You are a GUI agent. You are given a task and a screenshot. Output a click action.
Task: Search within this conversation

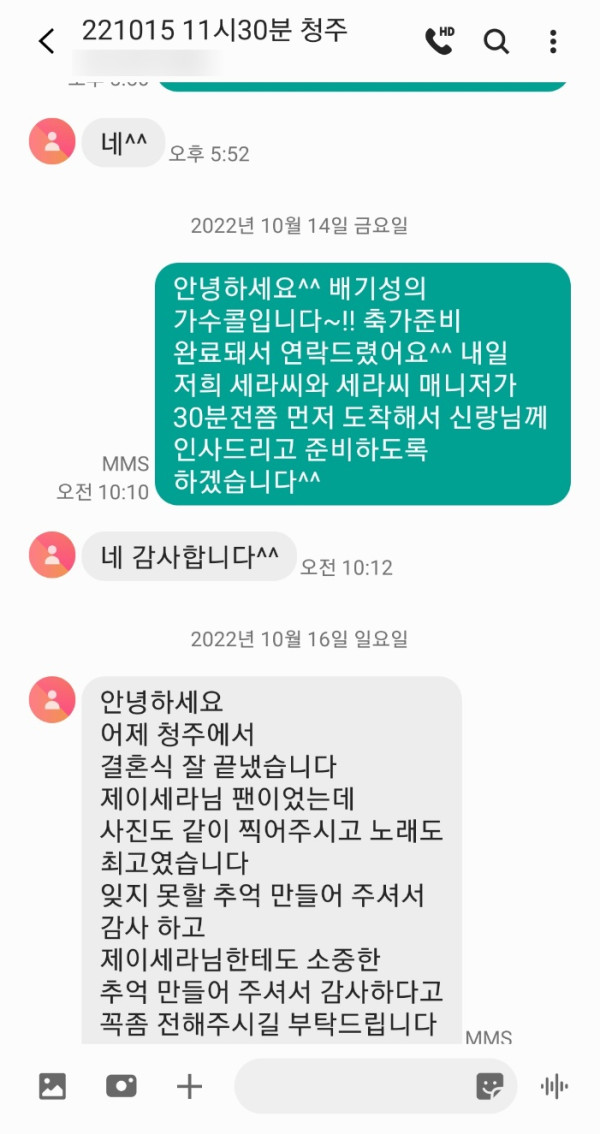(x=496, y=41)
